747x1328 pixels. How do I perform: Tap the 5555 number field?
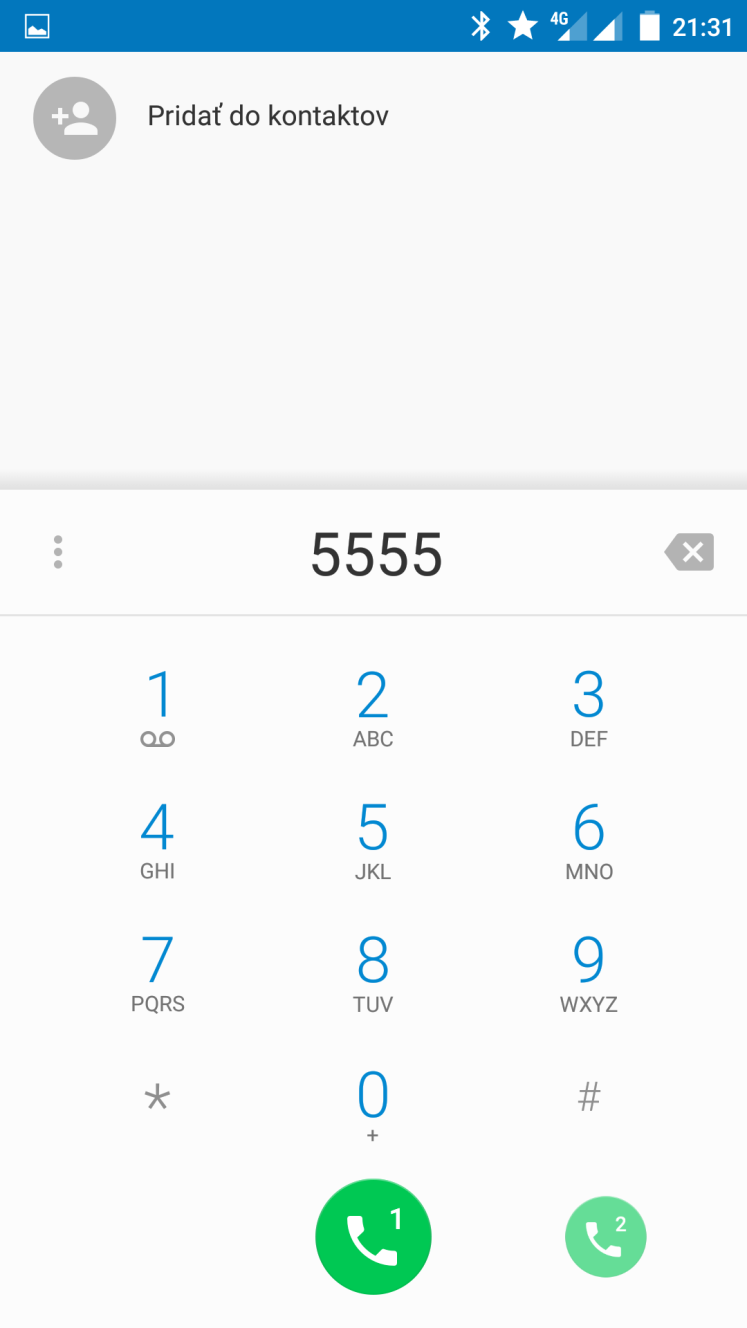click(376, 553)
